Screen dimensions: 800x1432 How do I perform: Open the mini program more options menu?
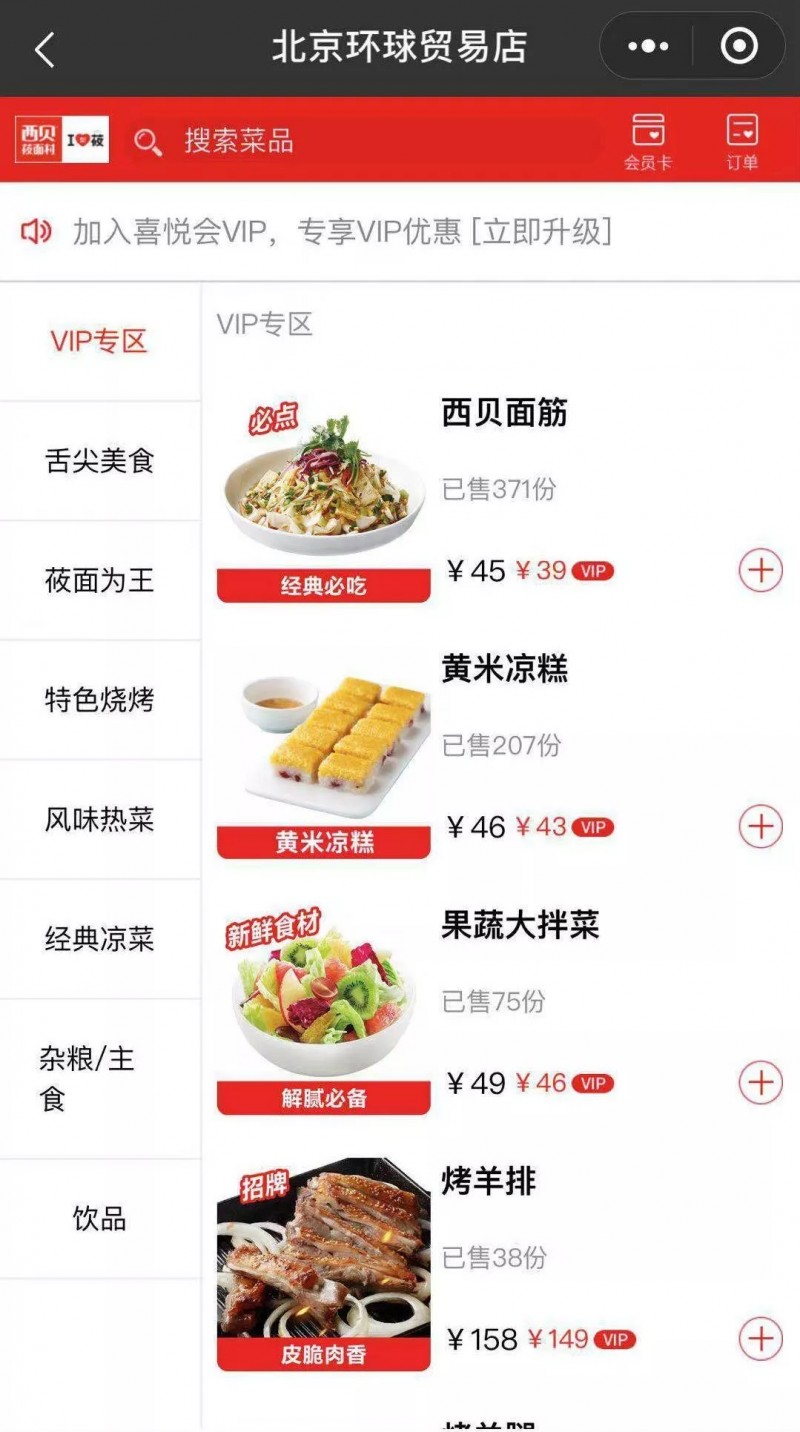coord(648,47)
